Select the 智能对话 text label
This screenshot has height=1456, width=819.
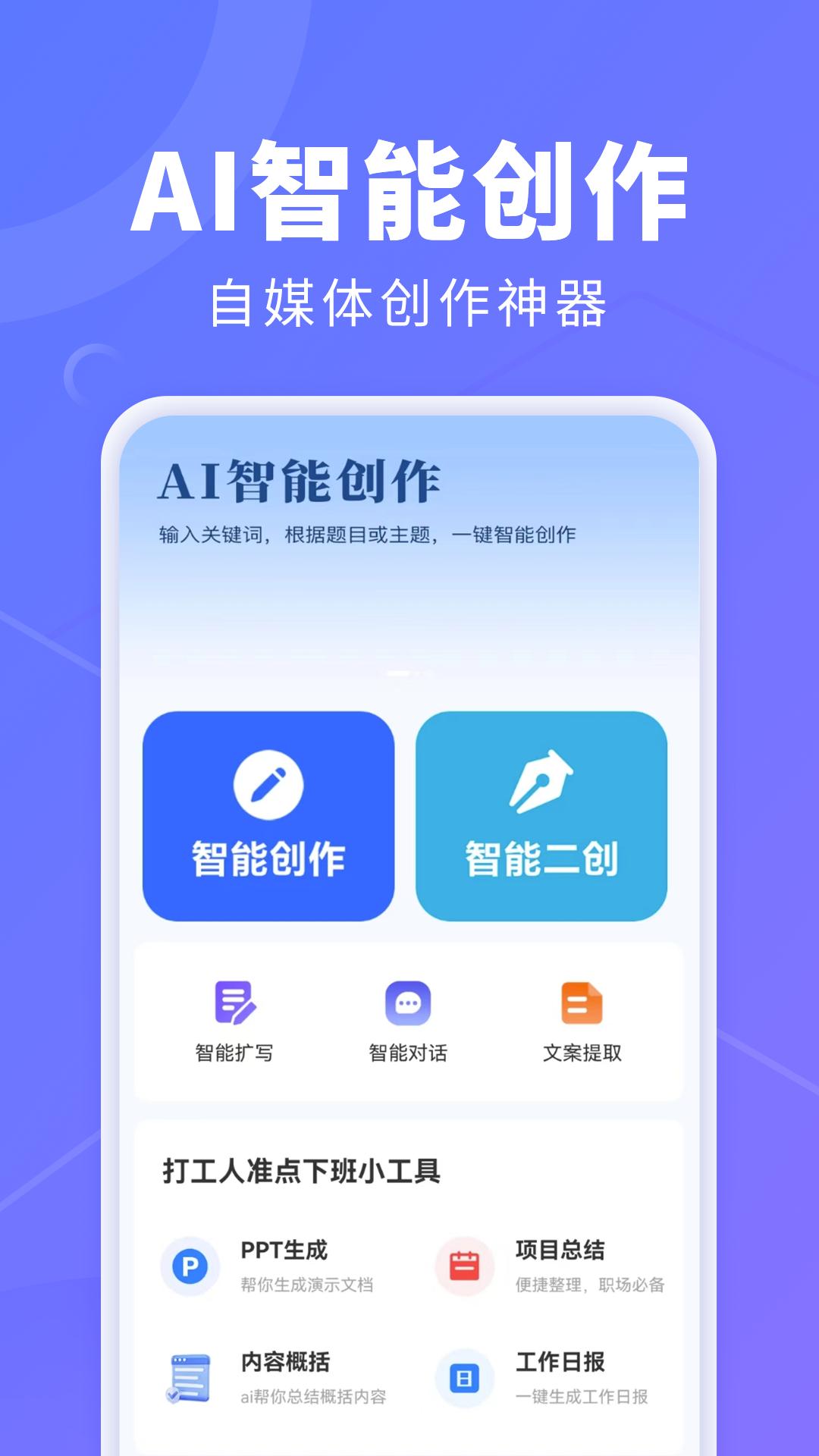coord(408,1053)
